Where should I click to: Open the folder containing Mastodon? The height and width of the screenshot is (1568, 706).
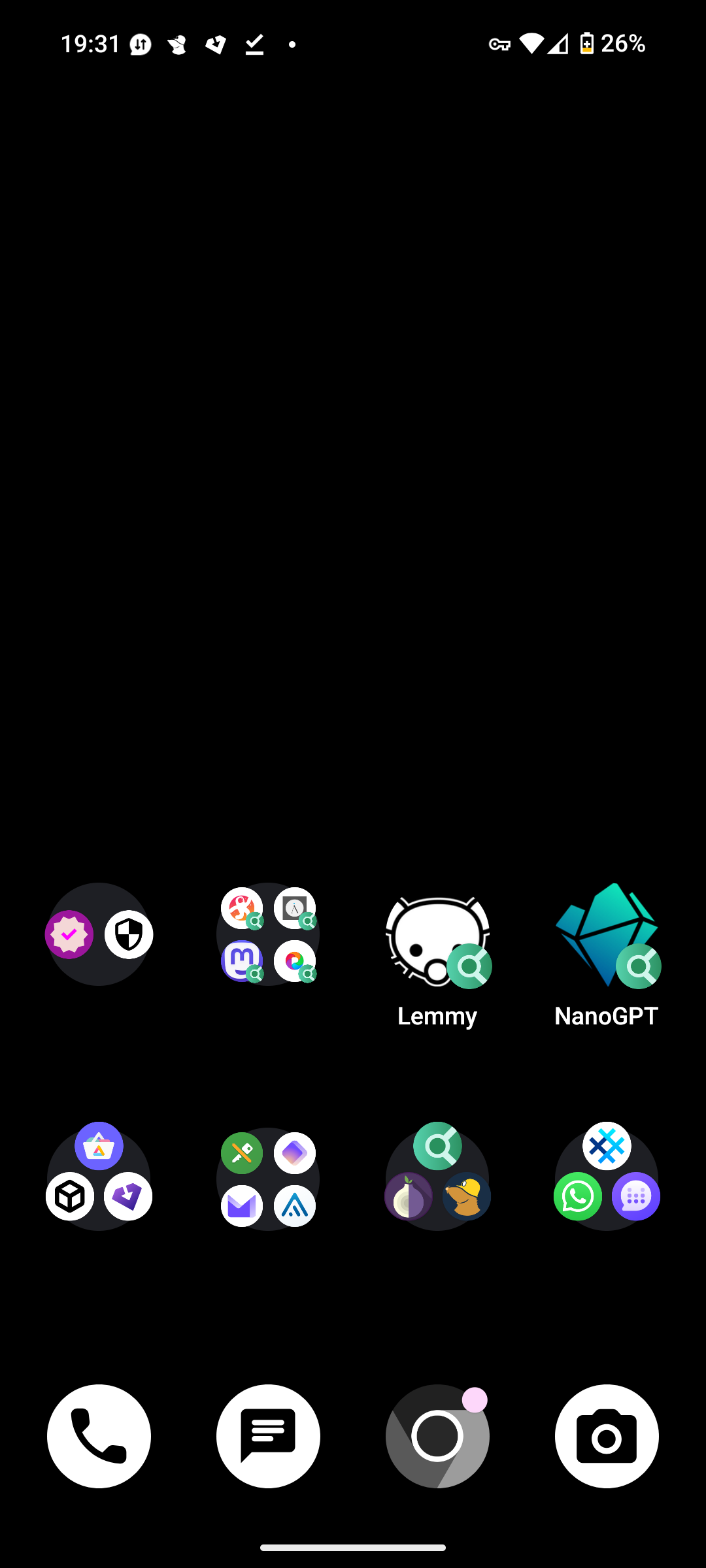tap(268, 934)
